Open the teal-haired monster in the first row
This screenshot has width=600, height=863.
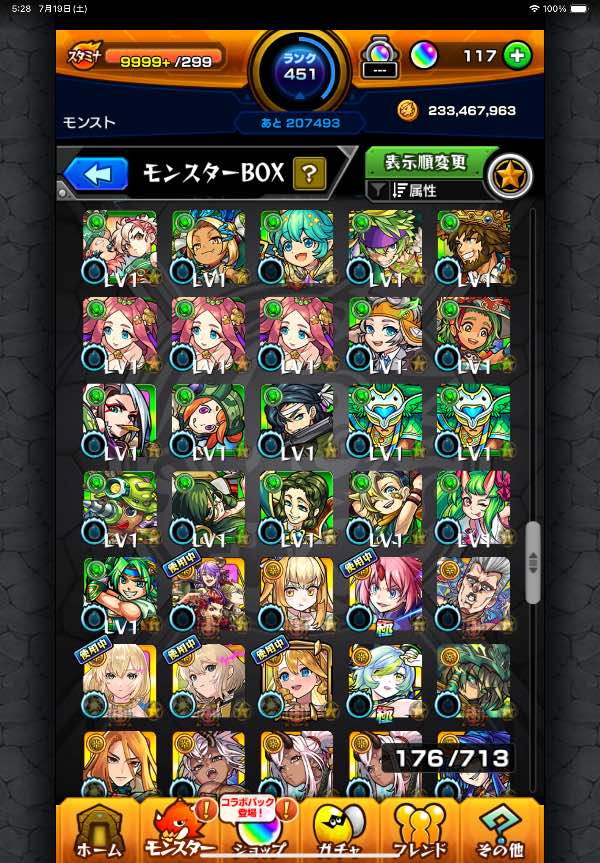297,247
